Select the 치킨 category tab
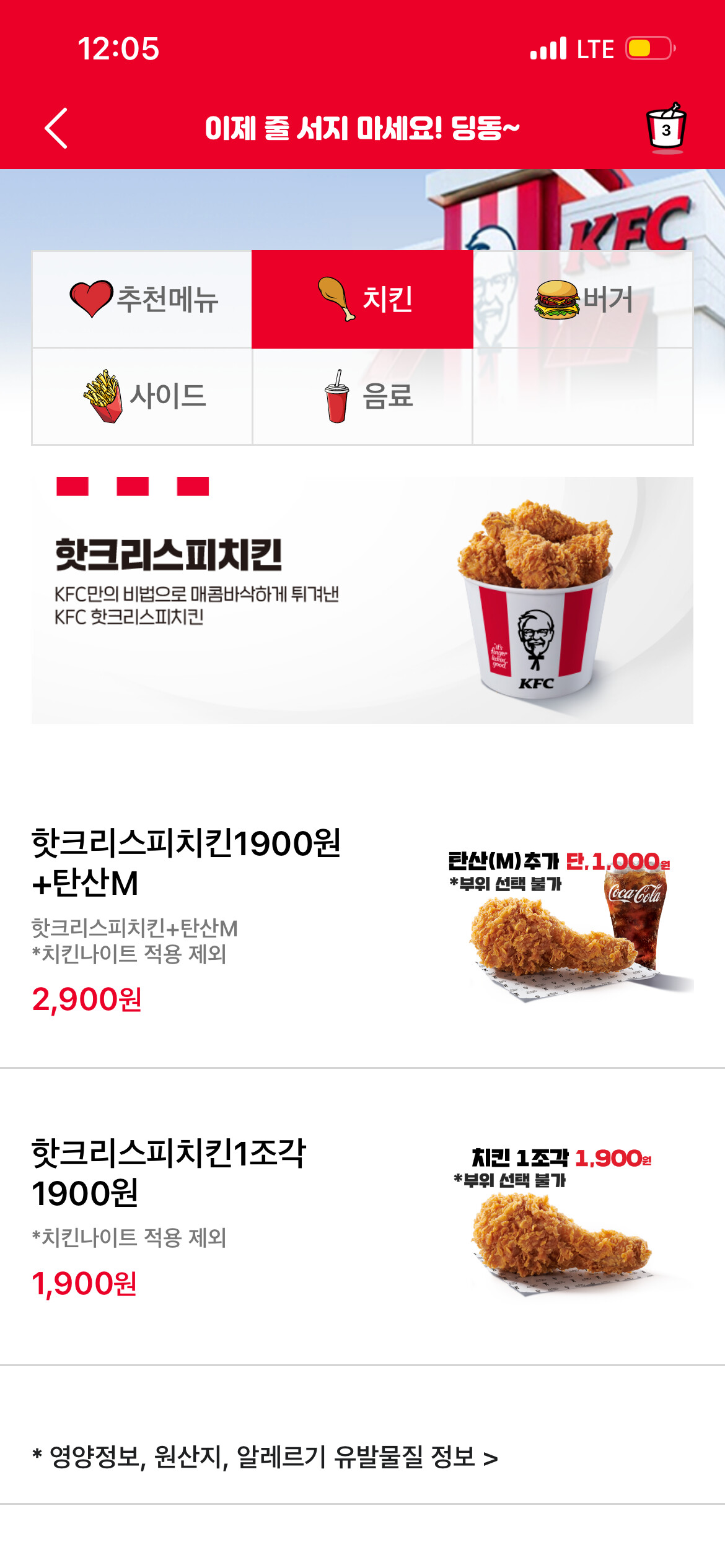 click(362, 300)
